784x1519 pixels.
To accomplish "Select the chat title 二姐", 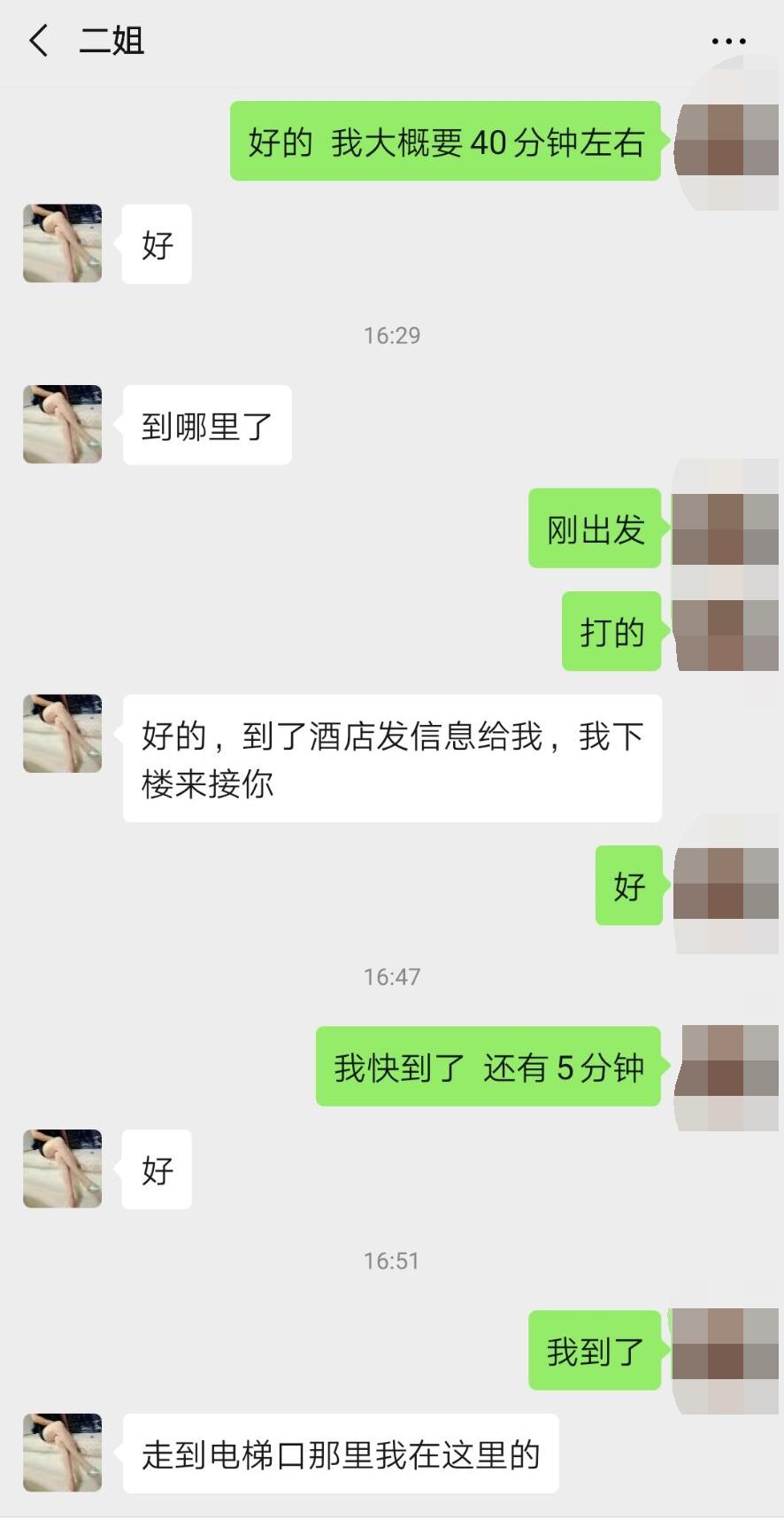I will point(114,41).
